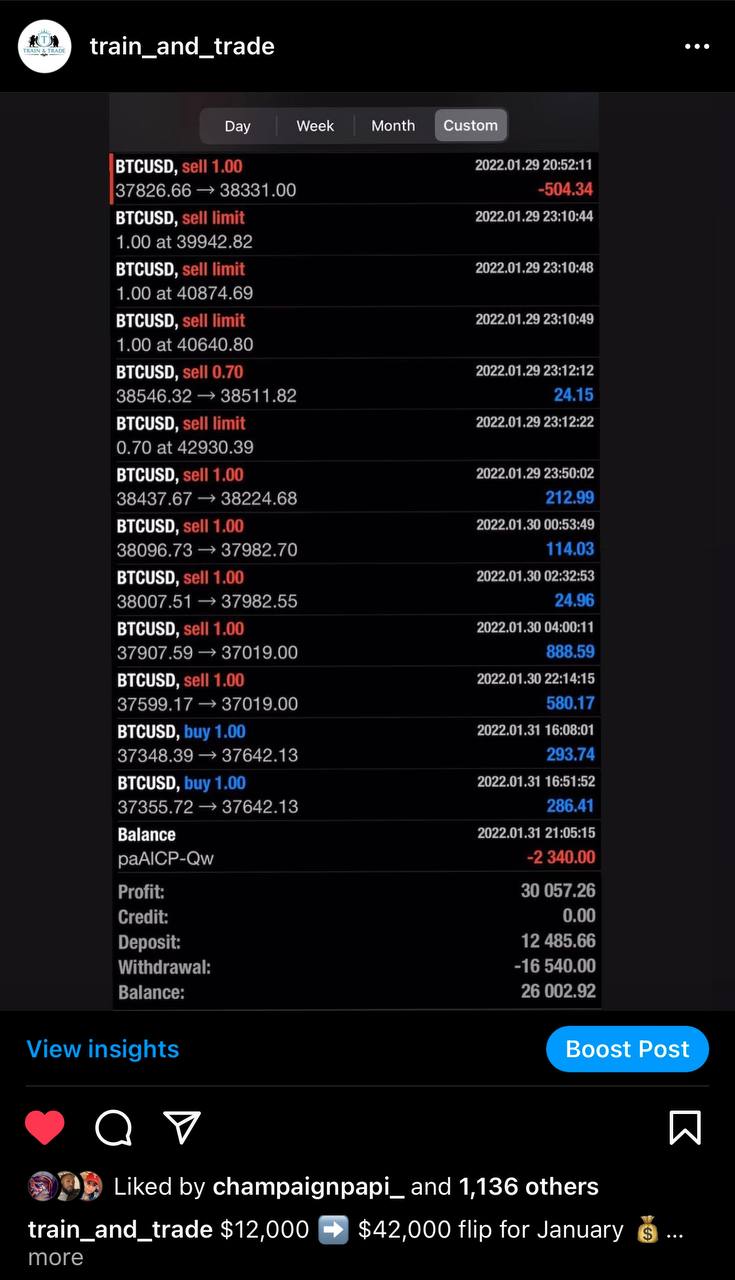735x1280 pixels.
Task: Open champaignpapi_ profile from likes
Action: coord(309,1187)
